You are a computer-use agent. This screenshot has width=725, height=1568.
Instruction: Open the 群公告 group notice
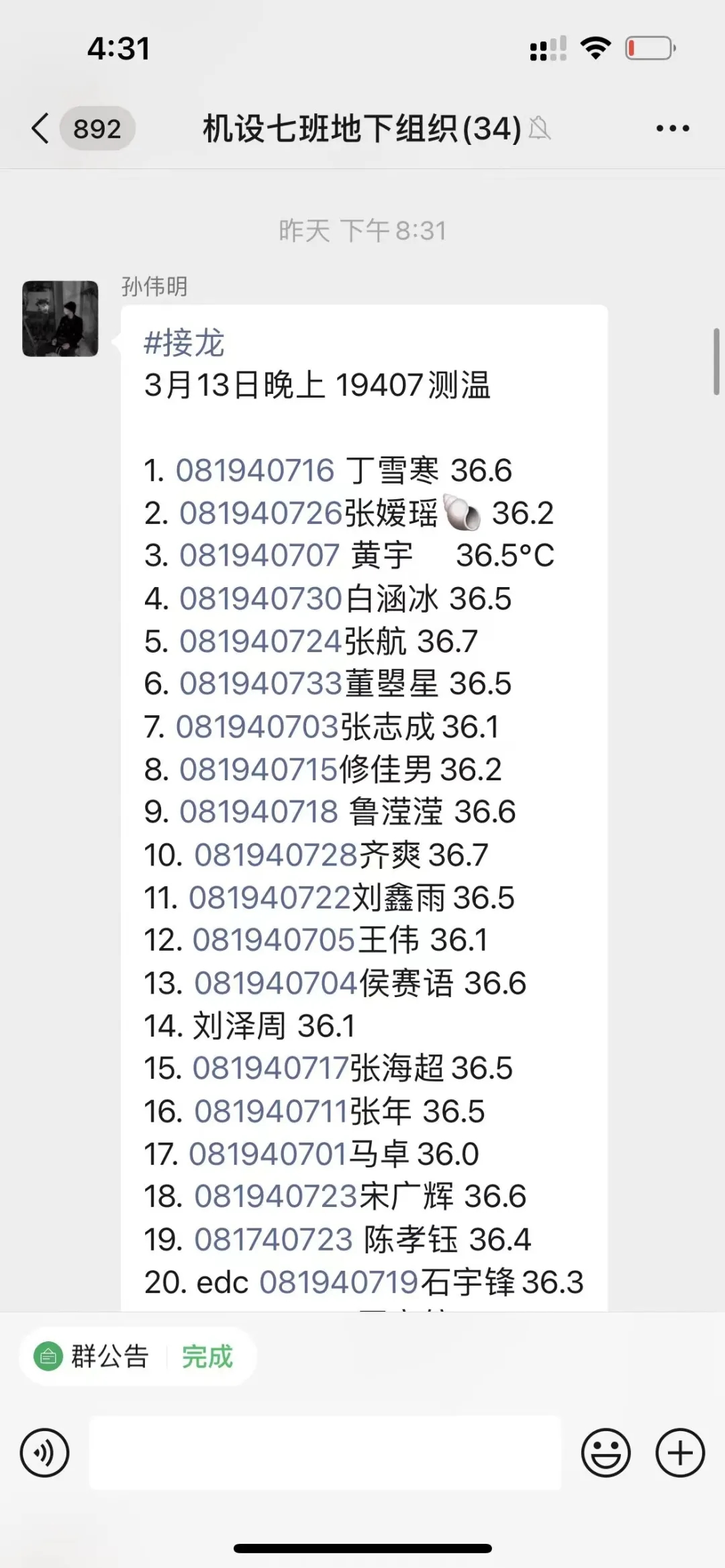(93, 1357)
